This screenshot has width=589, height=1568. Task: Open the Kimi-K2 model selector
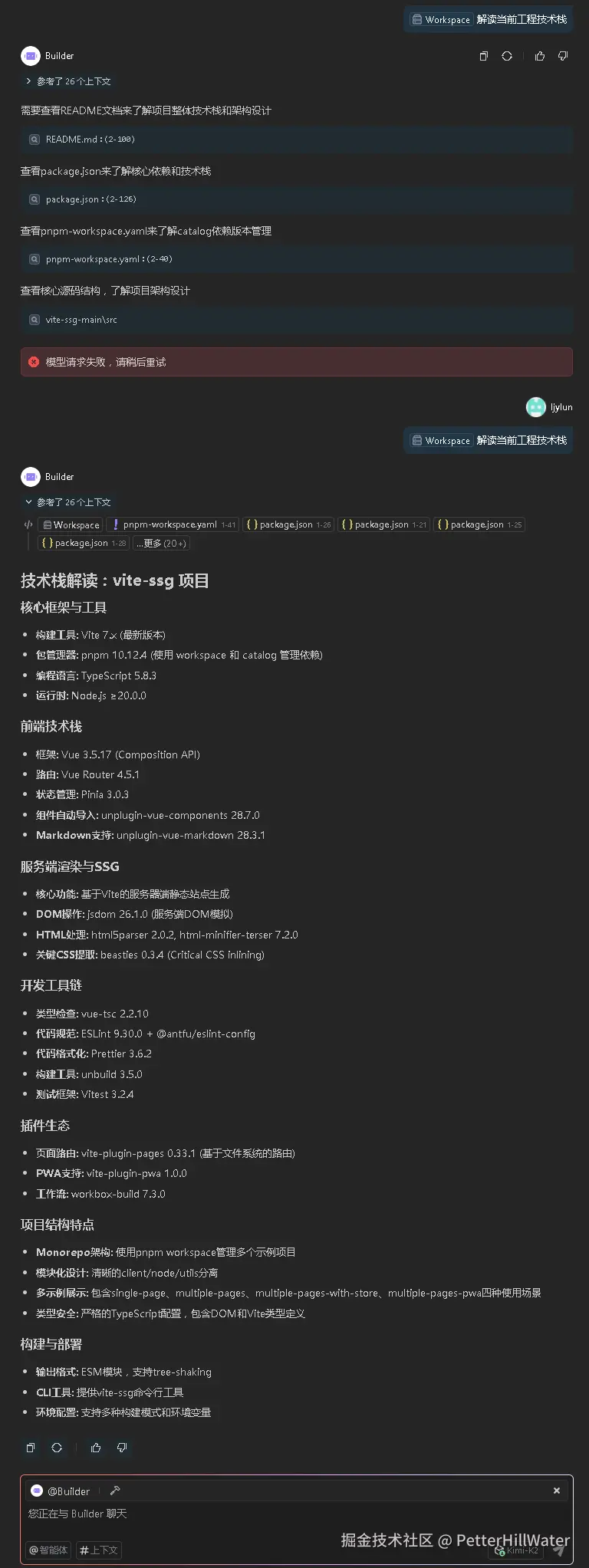click(517, 1550)
